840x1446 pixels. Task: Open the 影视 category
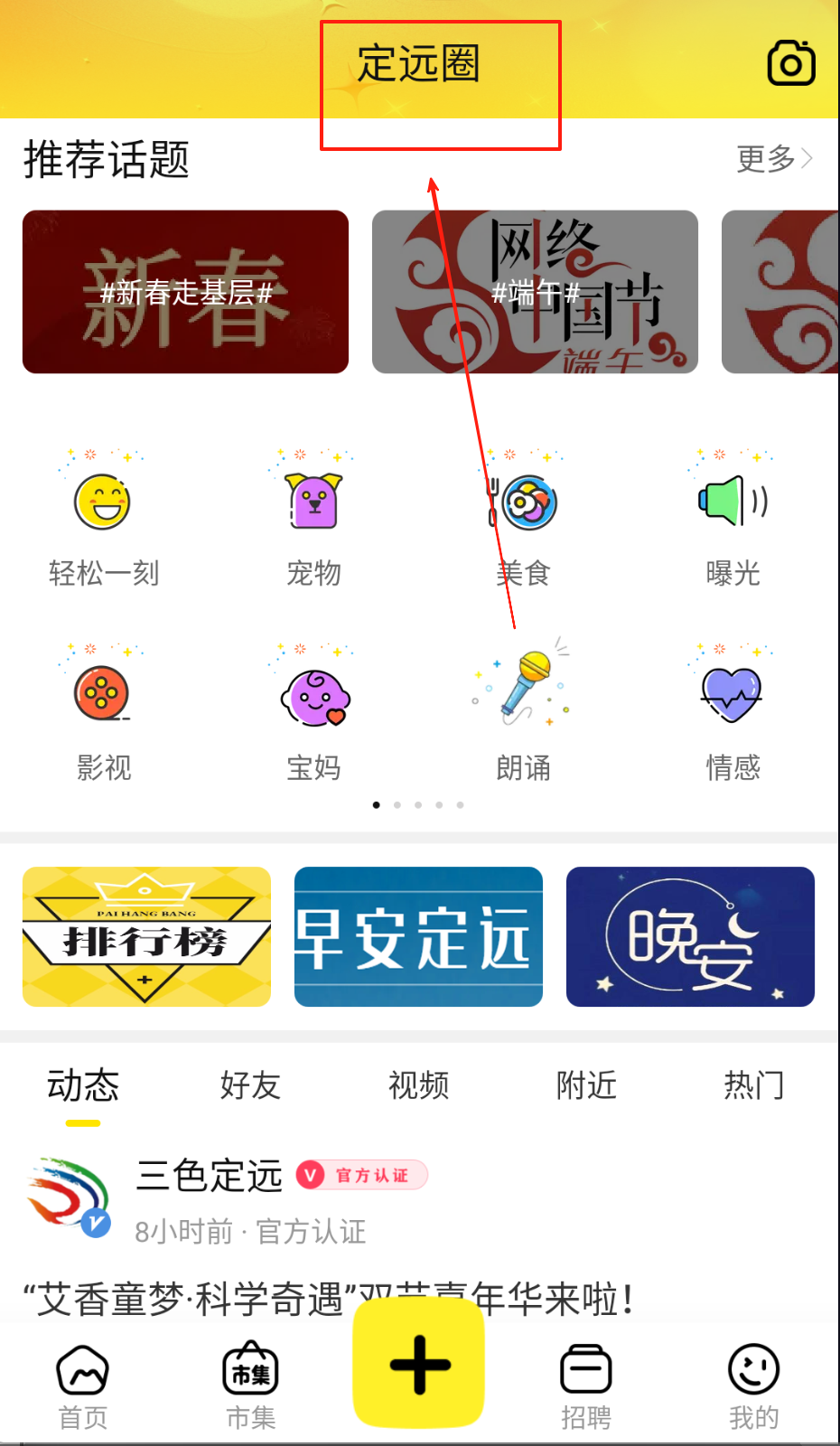[103, 714]
